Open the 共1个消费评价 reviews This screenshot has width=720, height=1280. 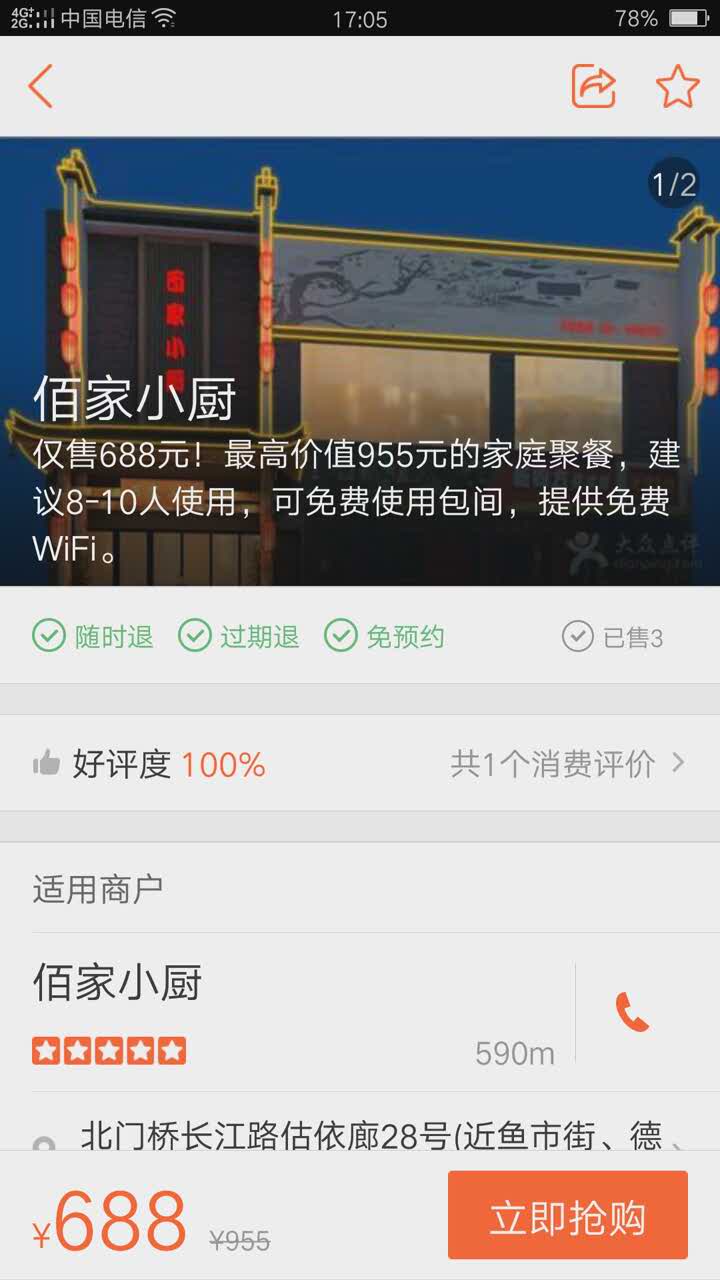click(566, 765)
